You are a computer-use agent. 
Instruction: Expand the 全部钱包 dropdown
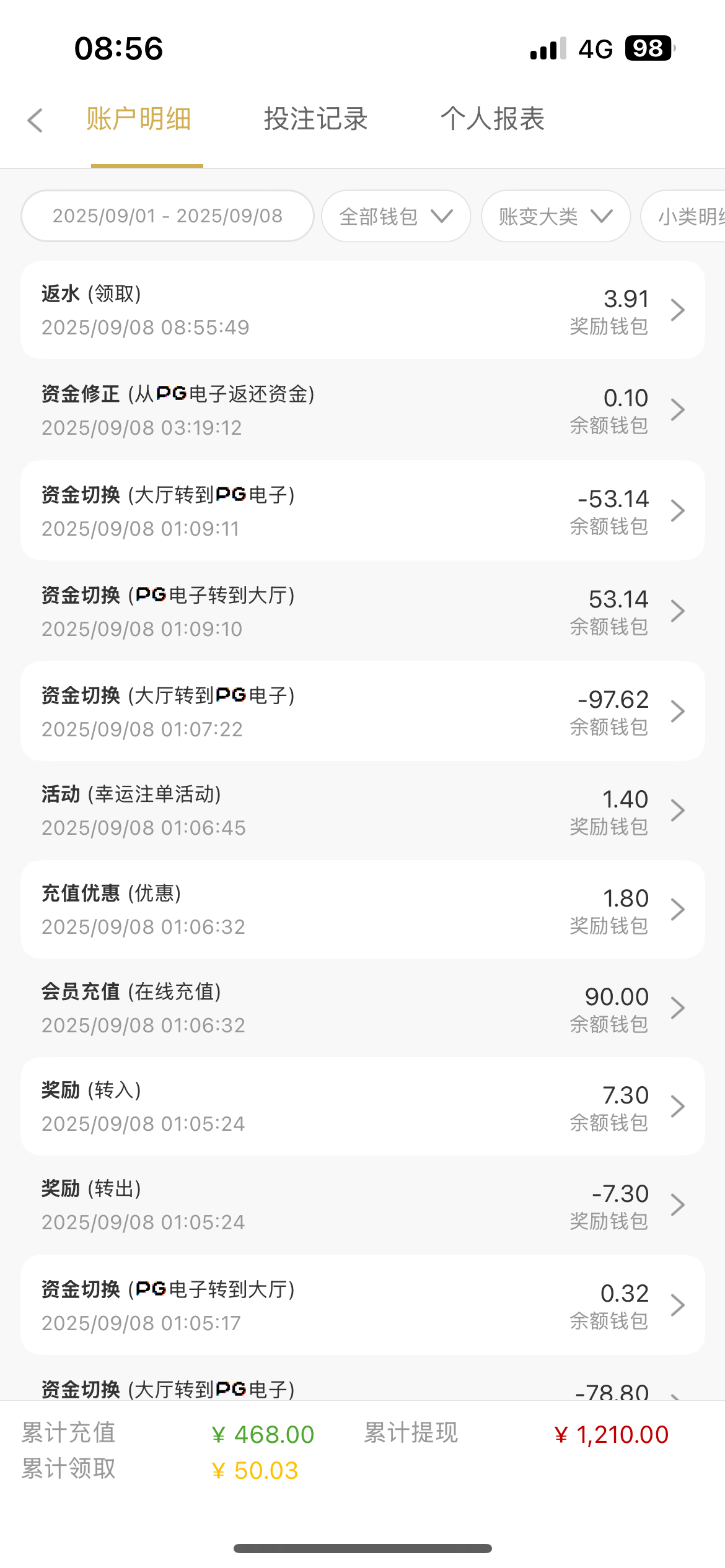395,216
